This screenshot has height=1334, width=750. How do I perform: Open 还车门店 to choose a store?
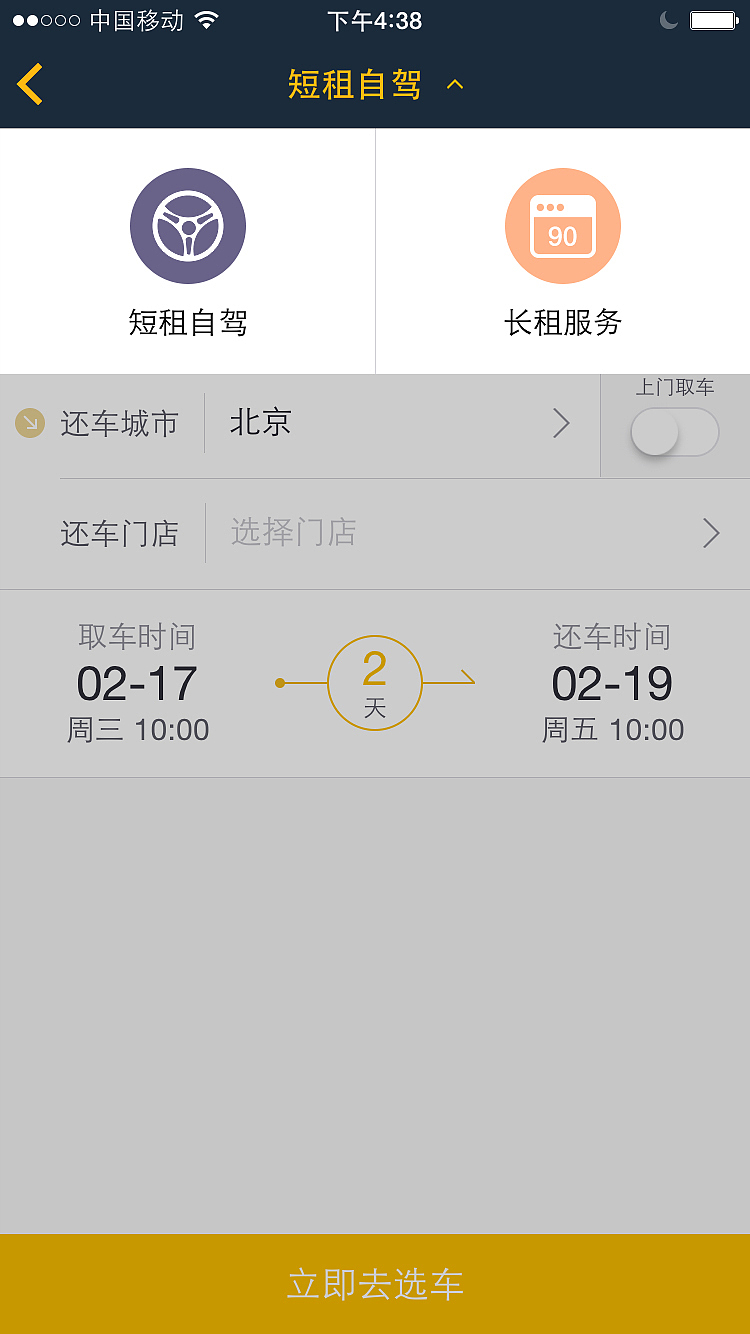(470, 533)
